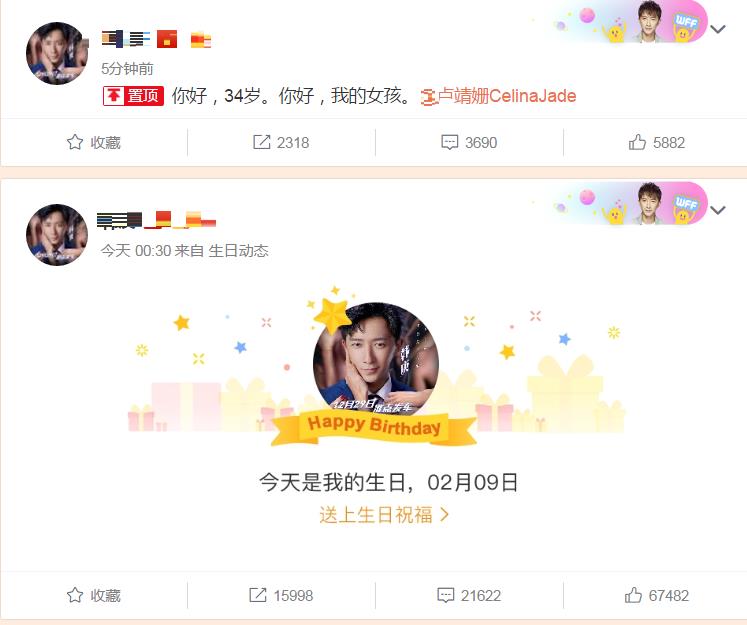Open the 生日动态 source link
Image resolution: width=747 pixels, height=625 pixels.
pos(238,251)
